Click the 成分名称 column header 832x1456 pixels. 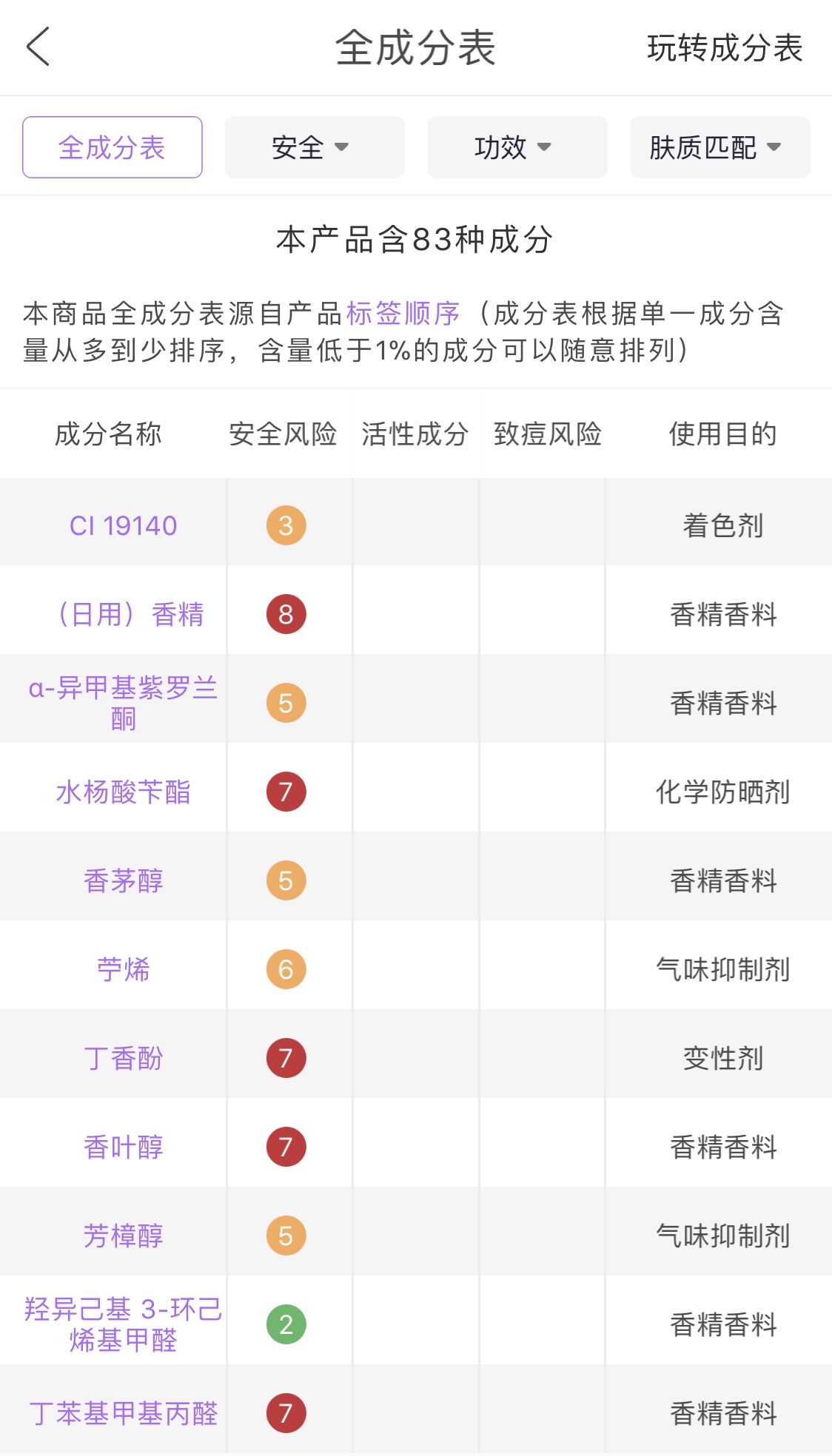(108, 435)
